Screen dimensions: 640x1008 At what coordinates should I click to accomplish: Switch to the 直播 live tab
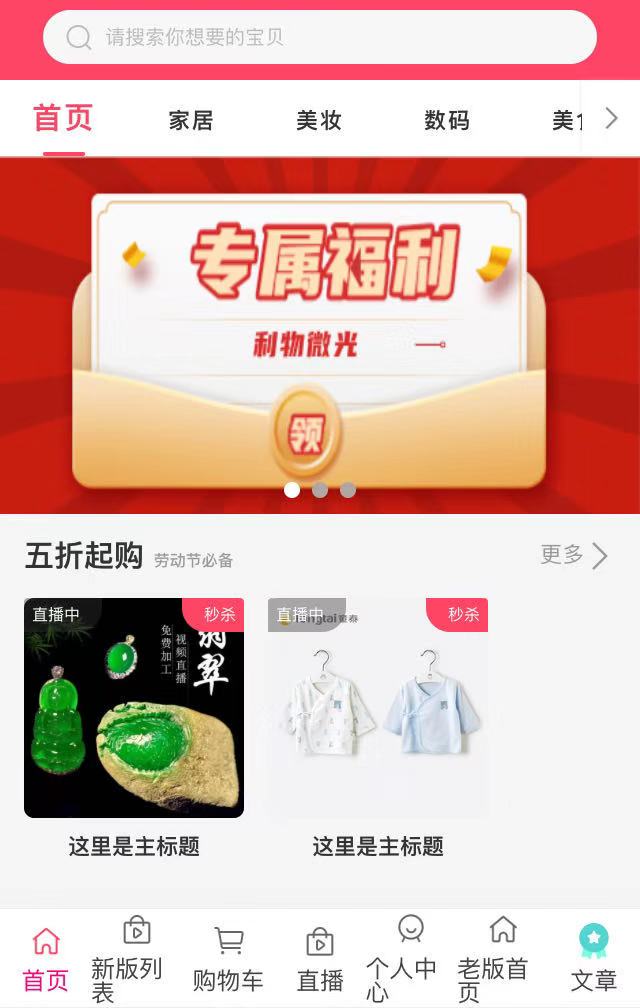[x=320, y=958]
